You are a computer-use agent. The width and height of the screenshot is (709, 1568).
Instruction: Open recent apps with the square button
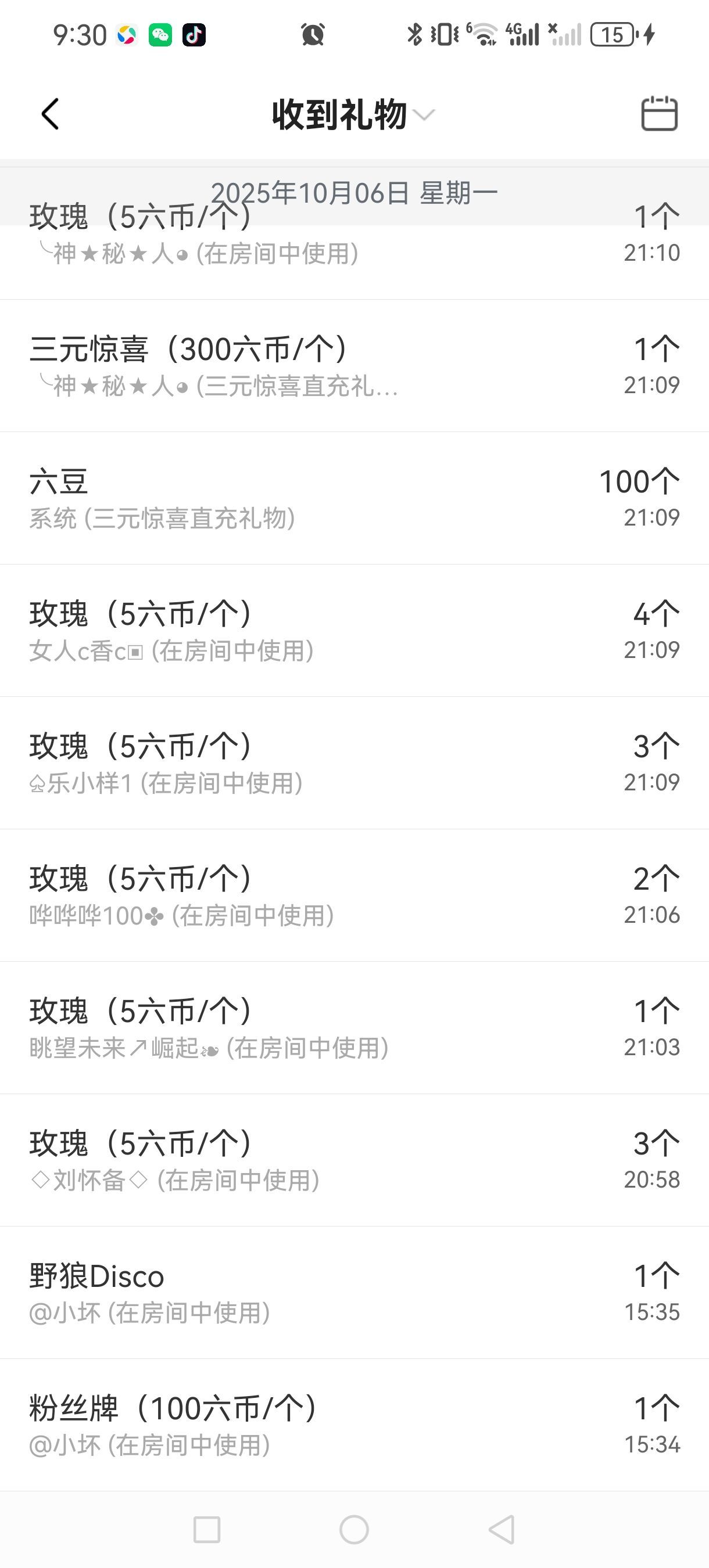tap(206, 1529)
